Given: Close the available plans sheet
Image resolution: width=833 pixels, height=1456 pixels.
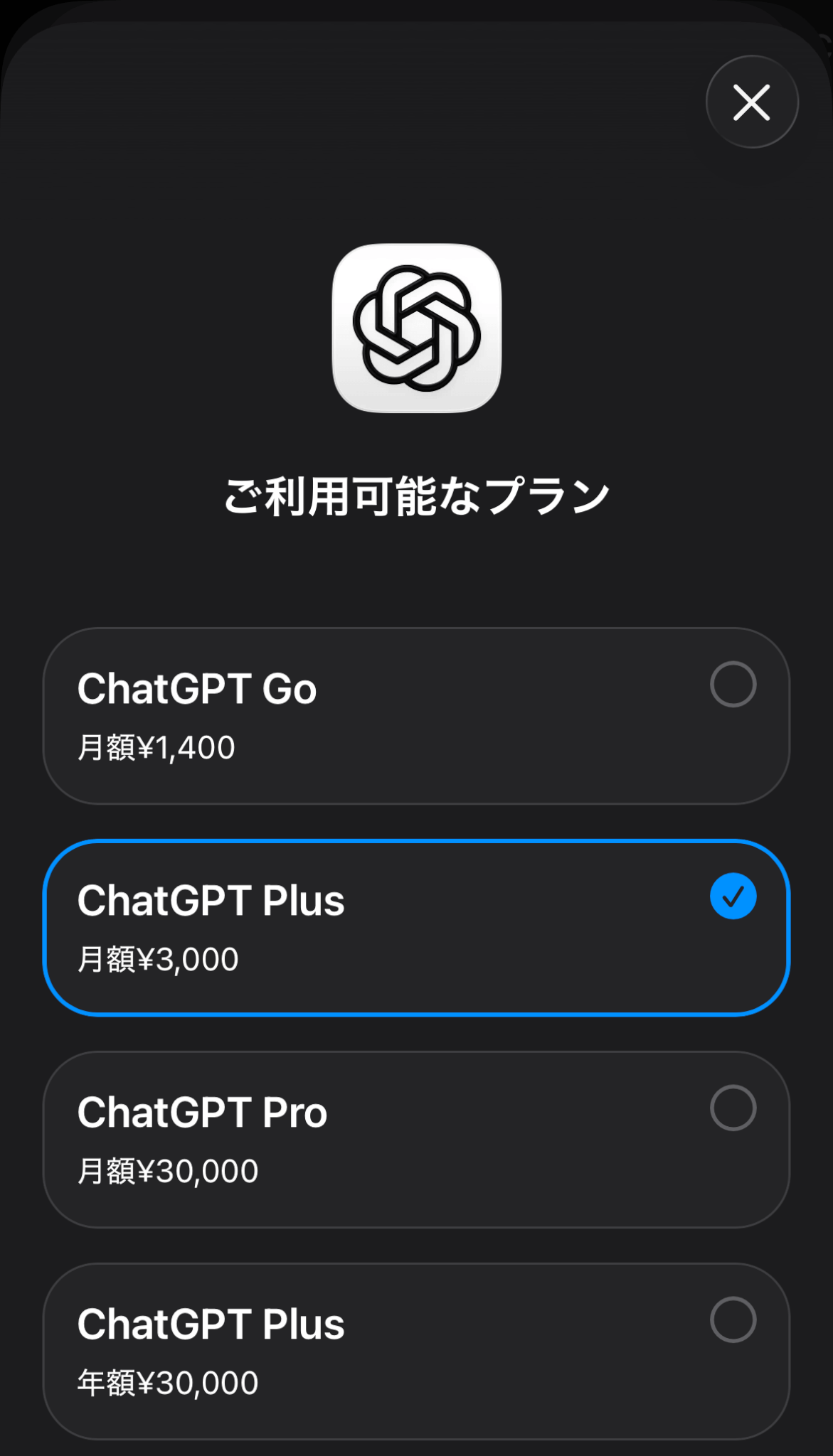Looking at the screenshot, I should 751,102.
